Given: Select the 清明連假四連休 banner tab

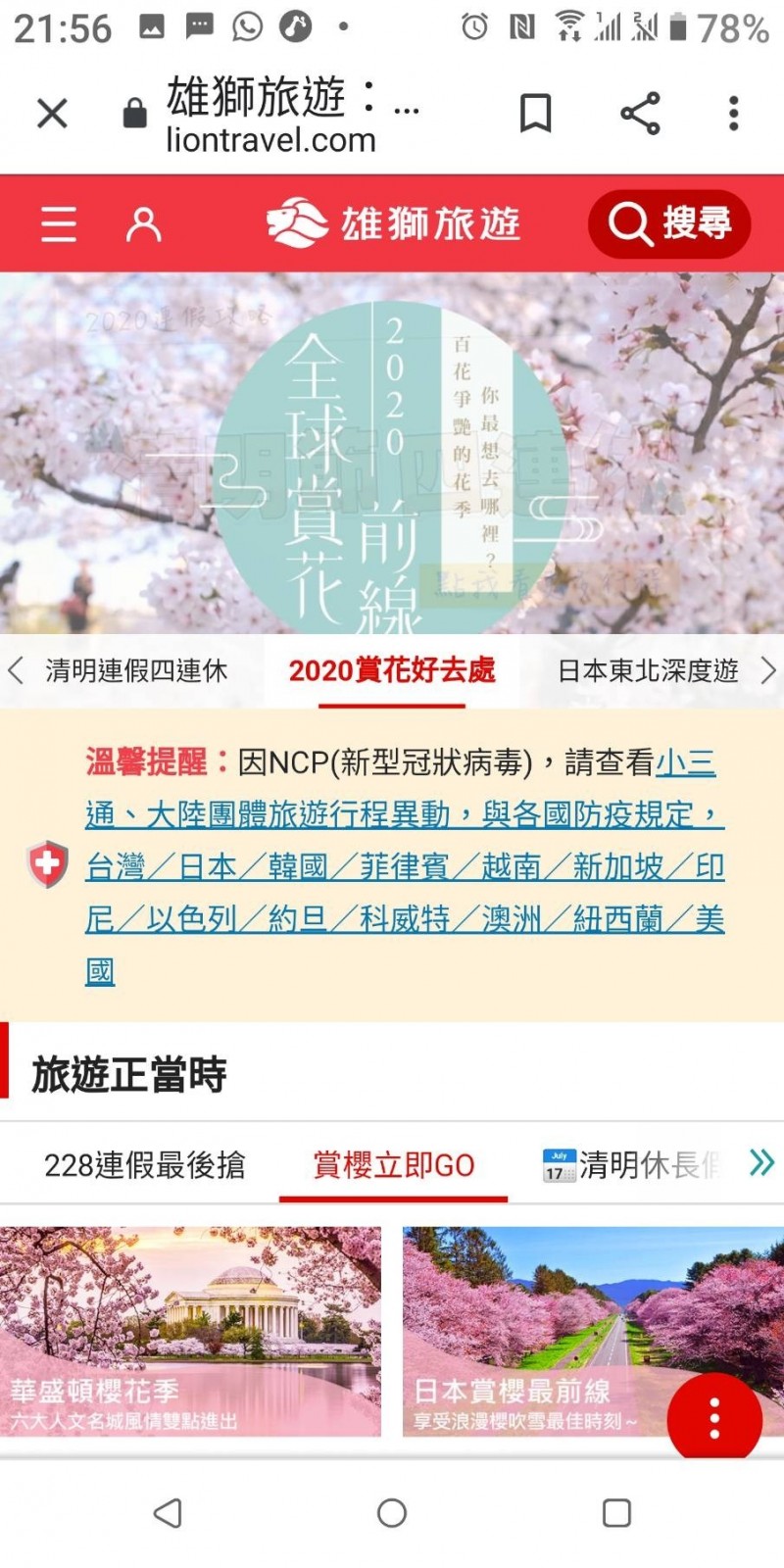Looking at the screenshot, I should coord(136,670).
